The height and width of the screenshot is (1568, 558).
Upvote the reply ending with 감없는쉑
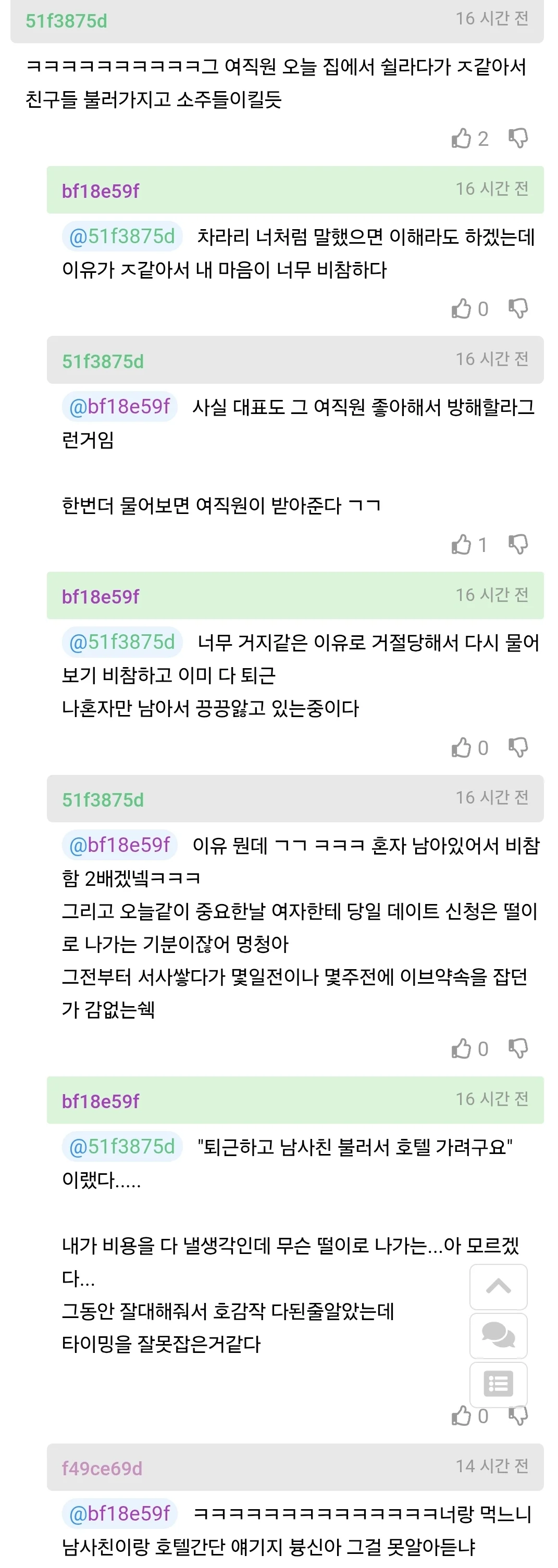461,1049
